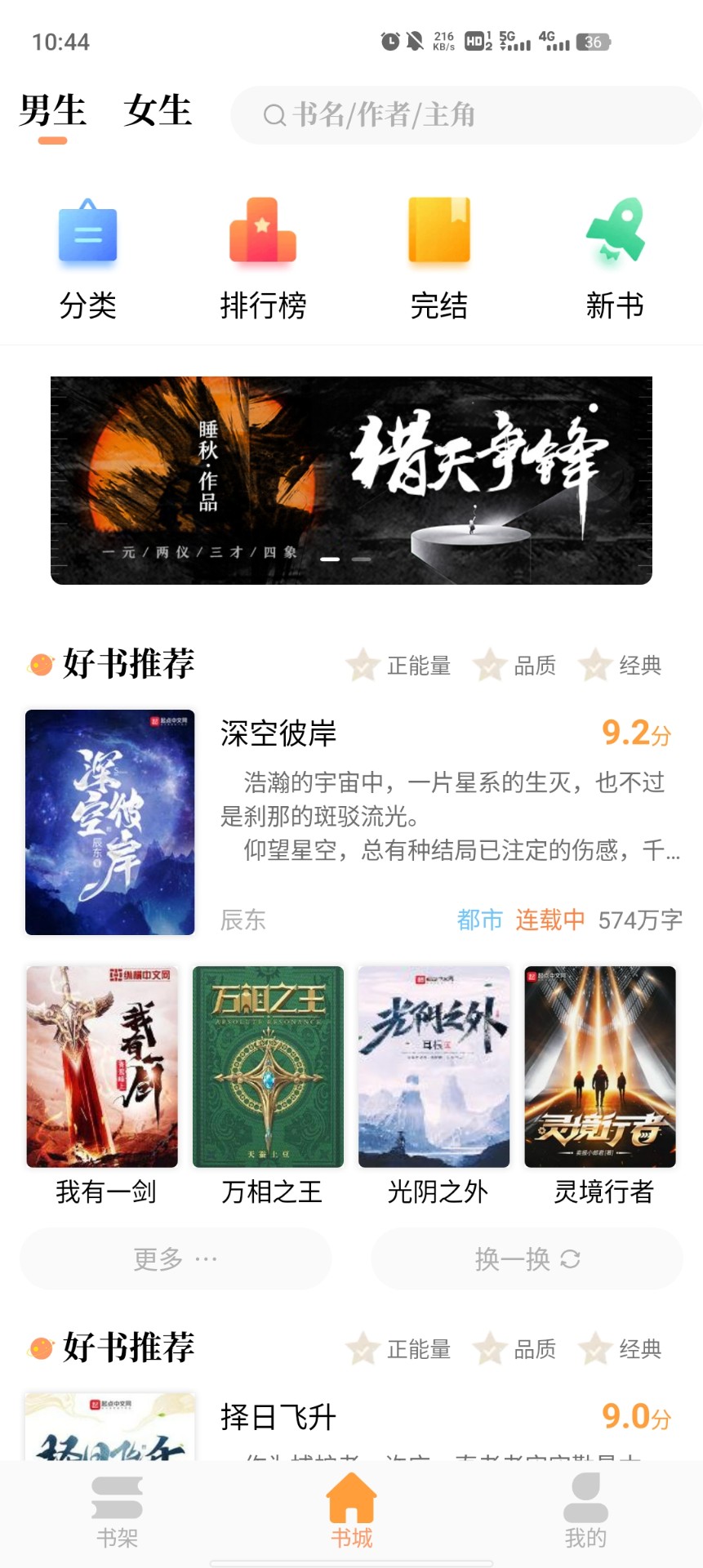Open the 排行榜 rankings icon
The width and height of the screenshot is (703, 1568).
(263, 234)
